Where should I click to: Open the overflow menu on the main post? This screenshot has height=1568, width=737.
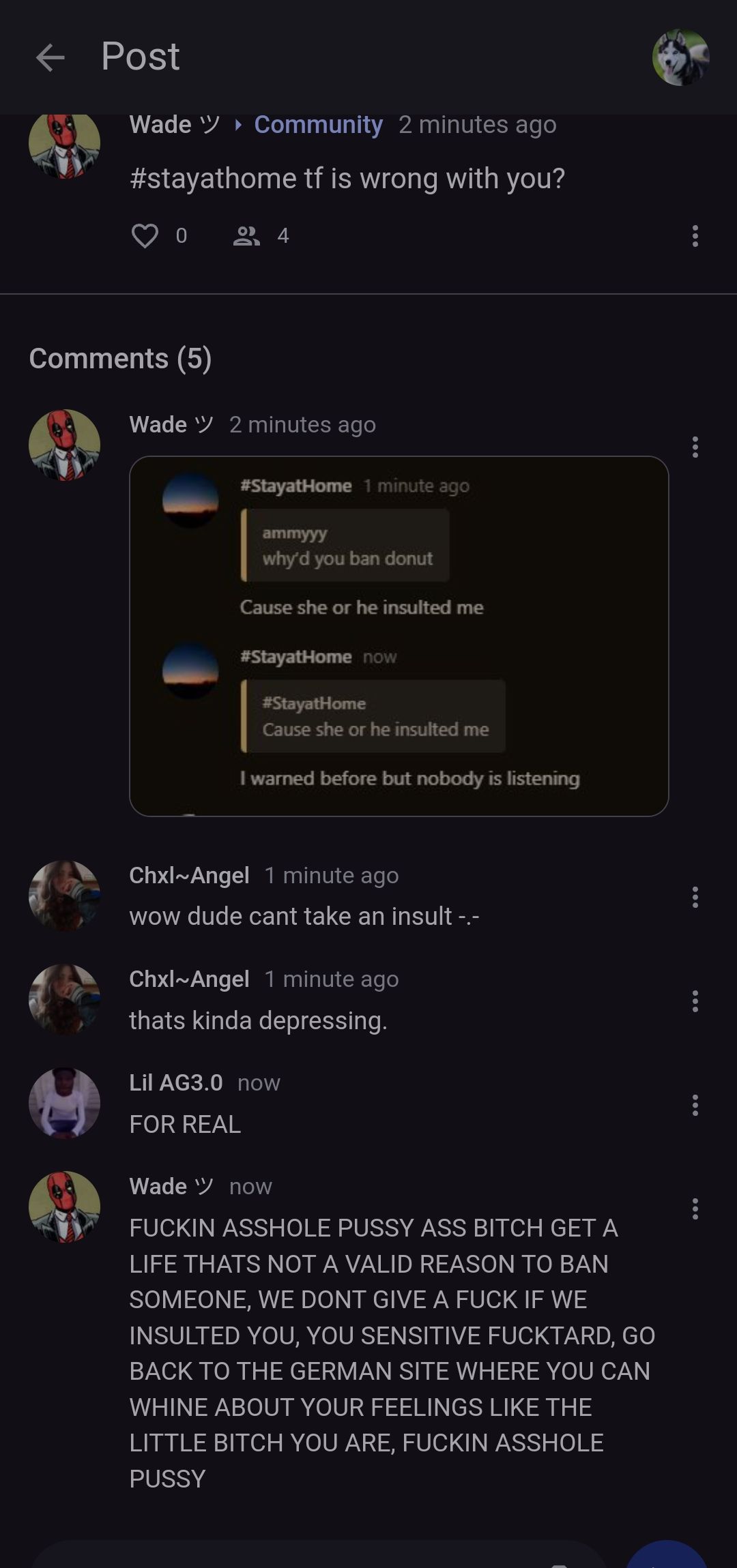tap(695, 236)
